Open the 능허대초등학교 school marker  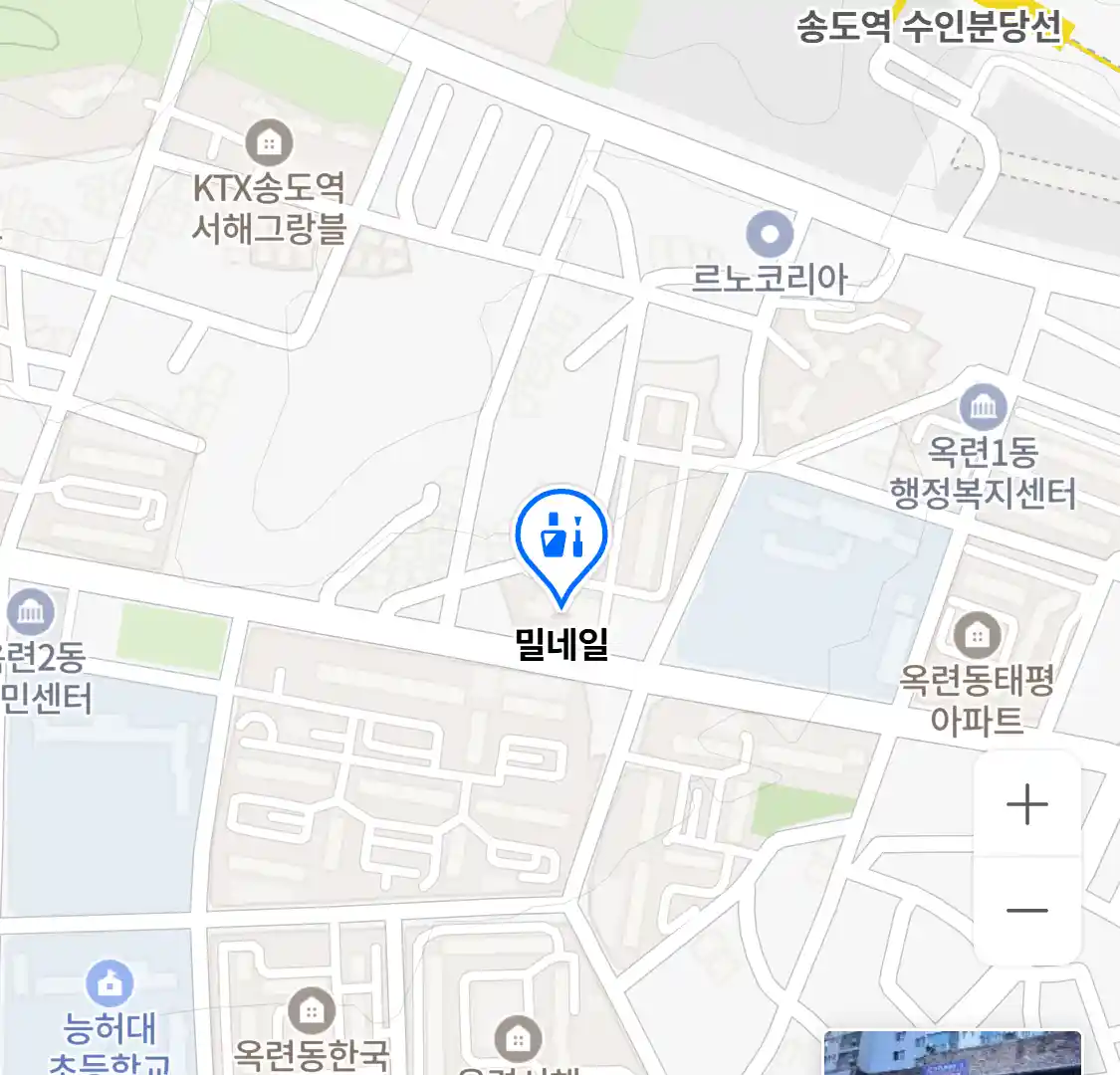tap(110, 983)
